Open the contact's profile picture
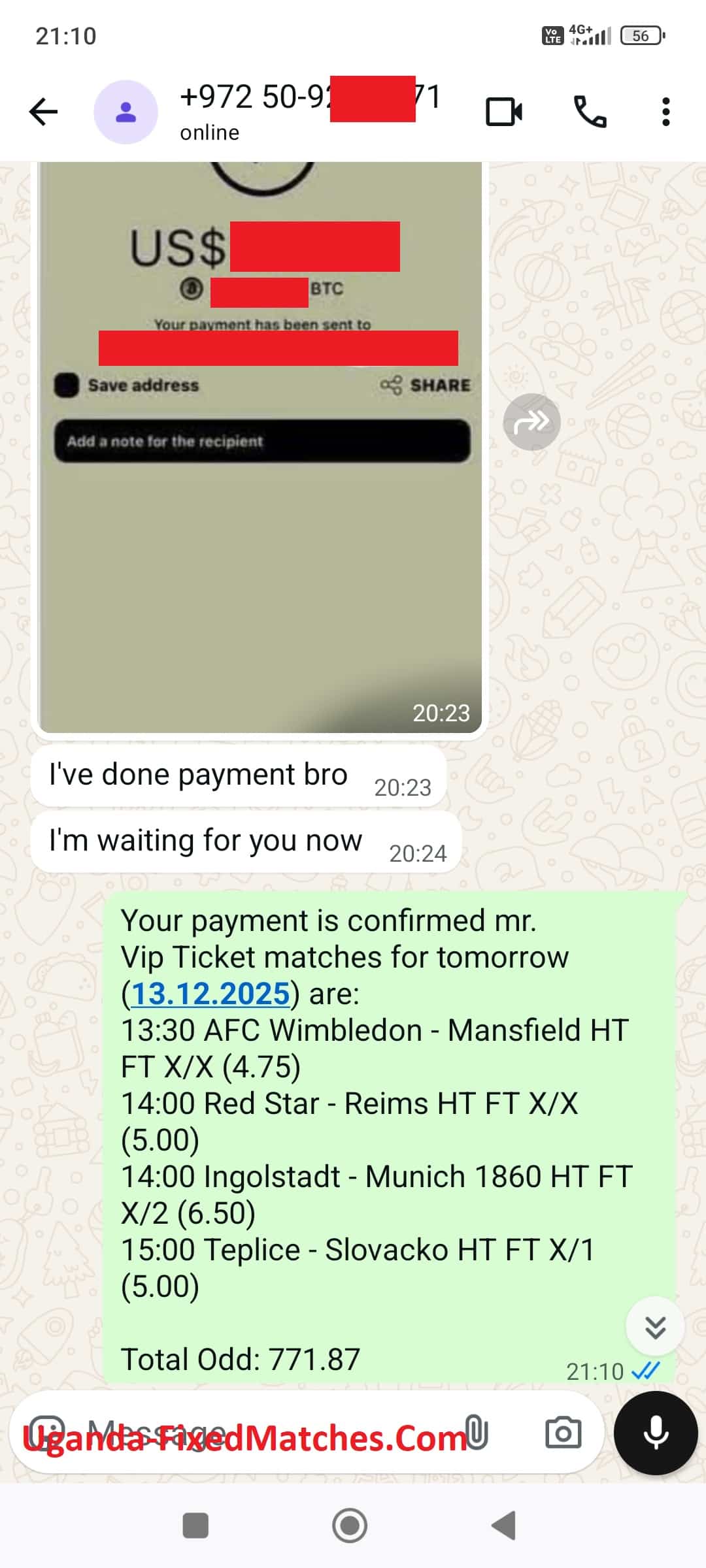This screenshot has height=1568, width=706. 126,112
